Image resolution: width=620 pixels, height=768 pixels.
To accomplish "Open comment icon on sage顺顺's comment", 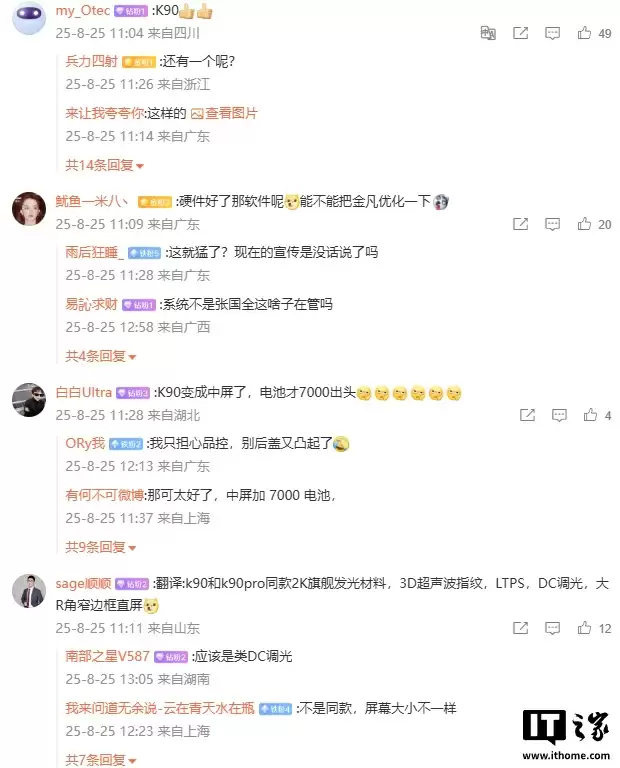I will click(552, 628).
